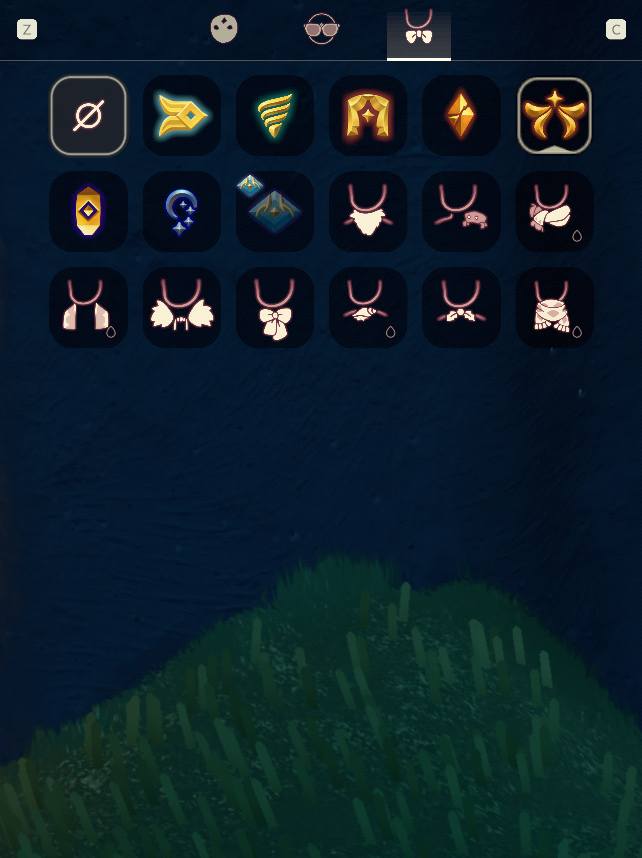Equip the orange diamond crystal pendant
Viewport: 642px width, 858px height.
461,116
